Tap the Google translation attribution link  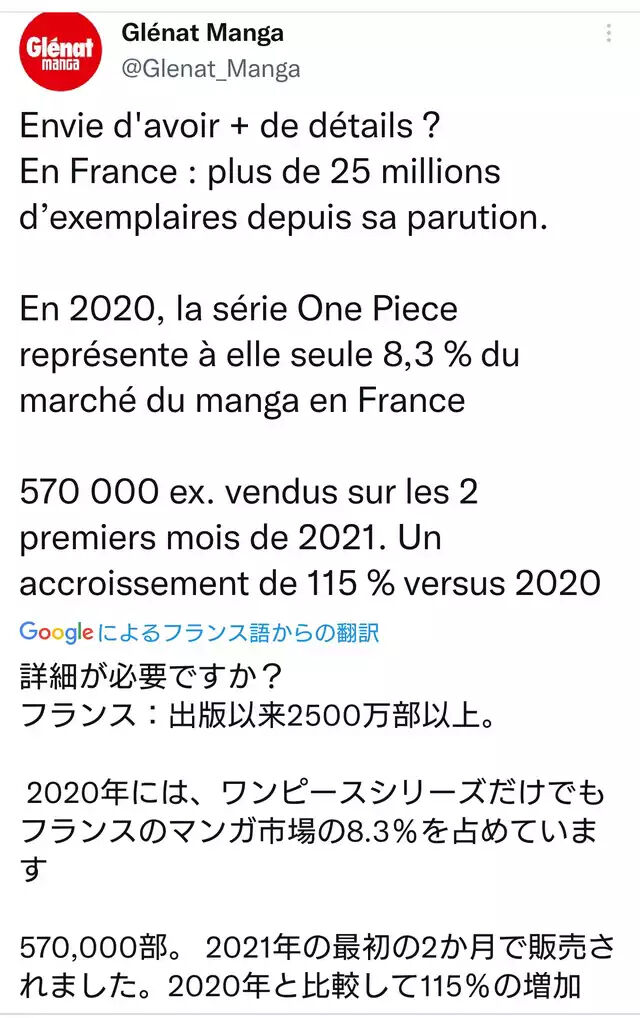point(199,632)
